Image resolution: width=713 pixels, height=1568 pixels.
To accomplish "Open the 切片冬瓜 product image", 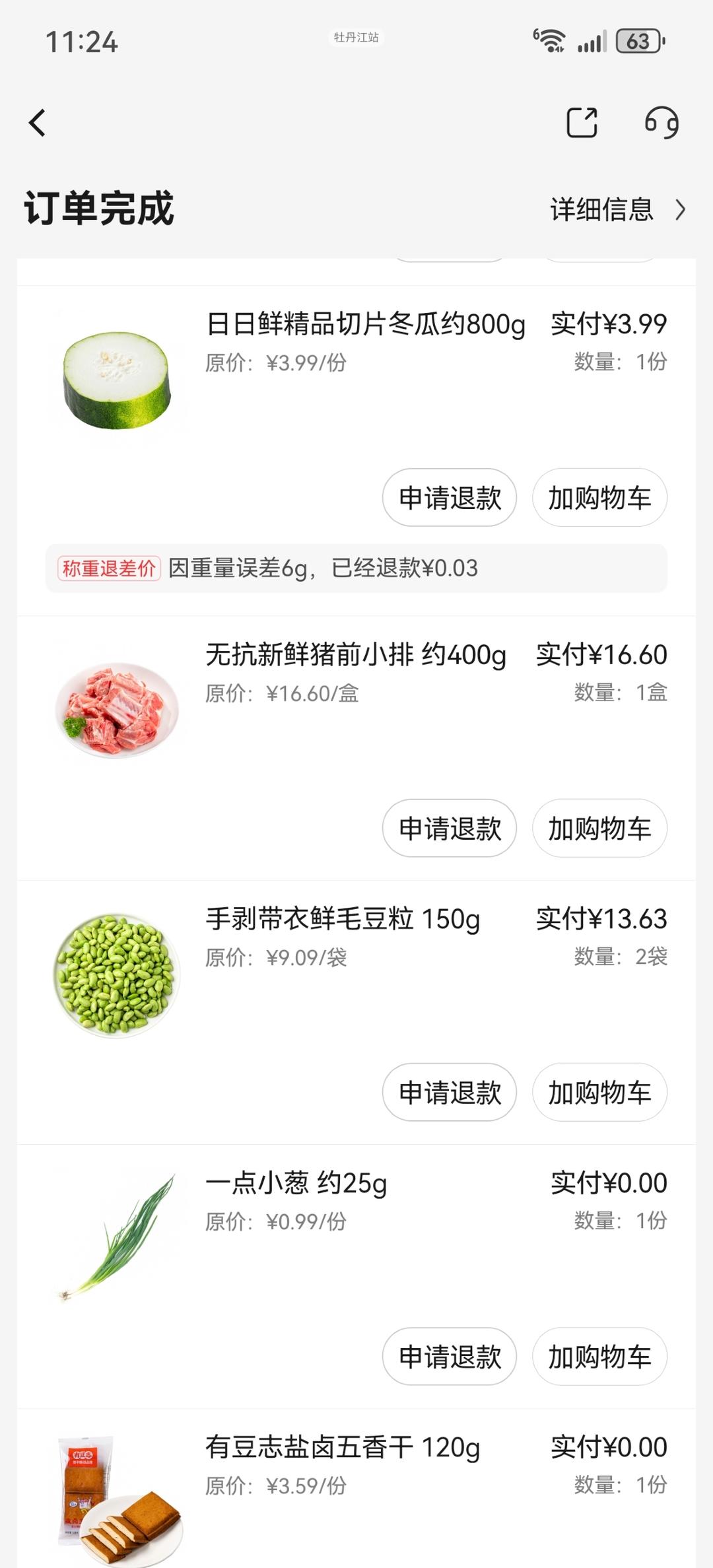I will coord(117,380).
